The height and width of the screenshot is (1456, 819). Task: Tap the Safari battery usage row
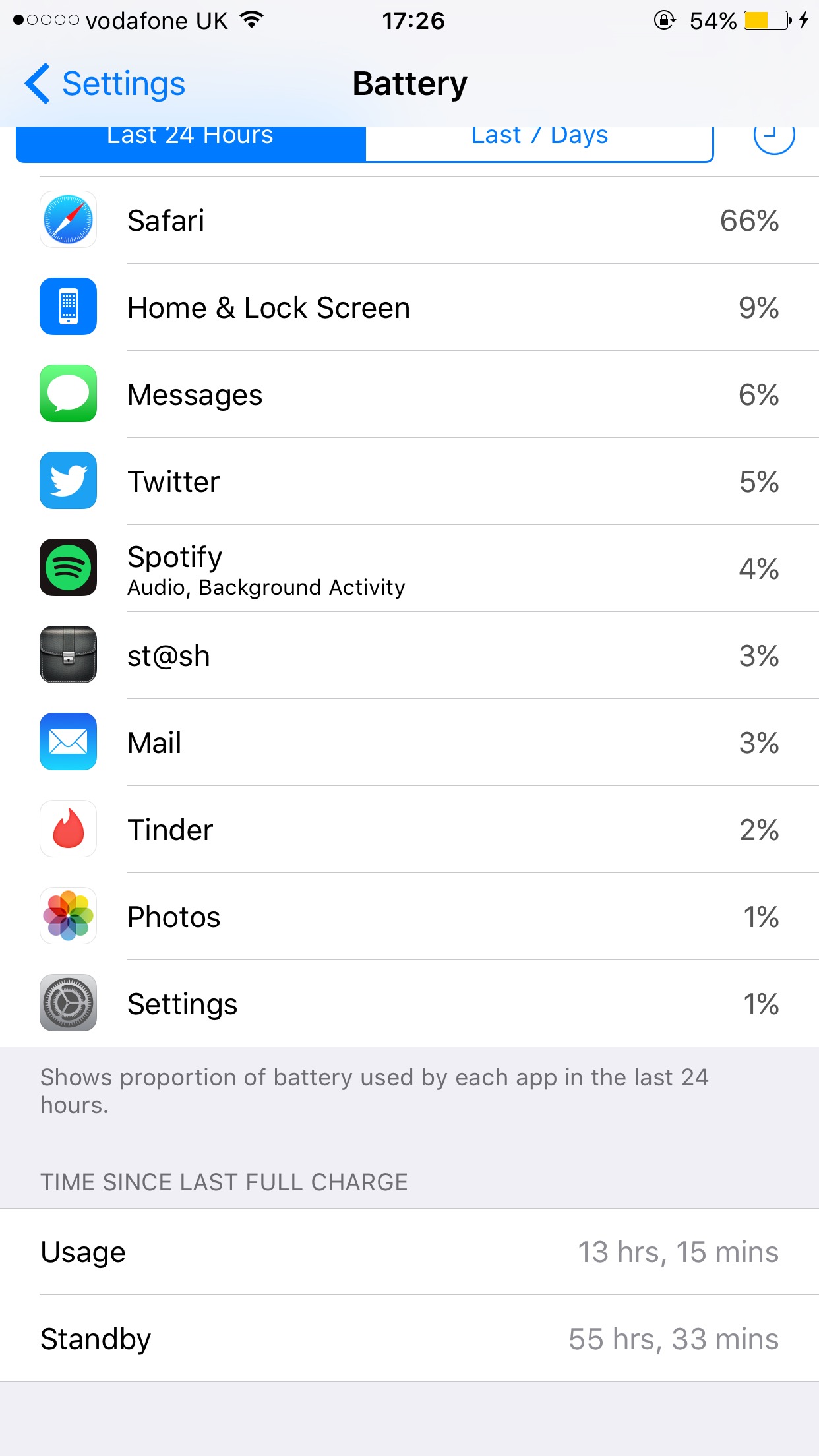point(409,220)
